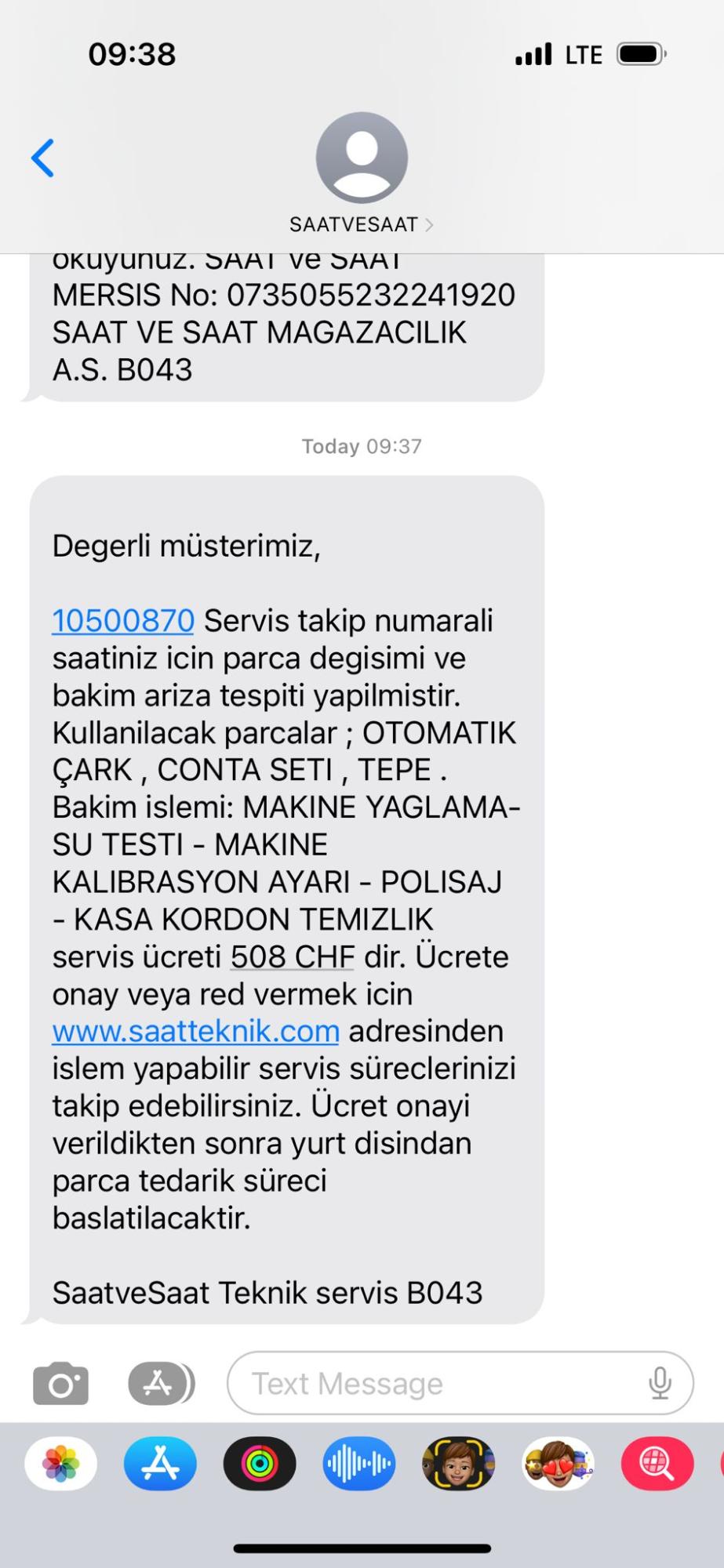Open the Music audio app icon

tap(358, 1463)
